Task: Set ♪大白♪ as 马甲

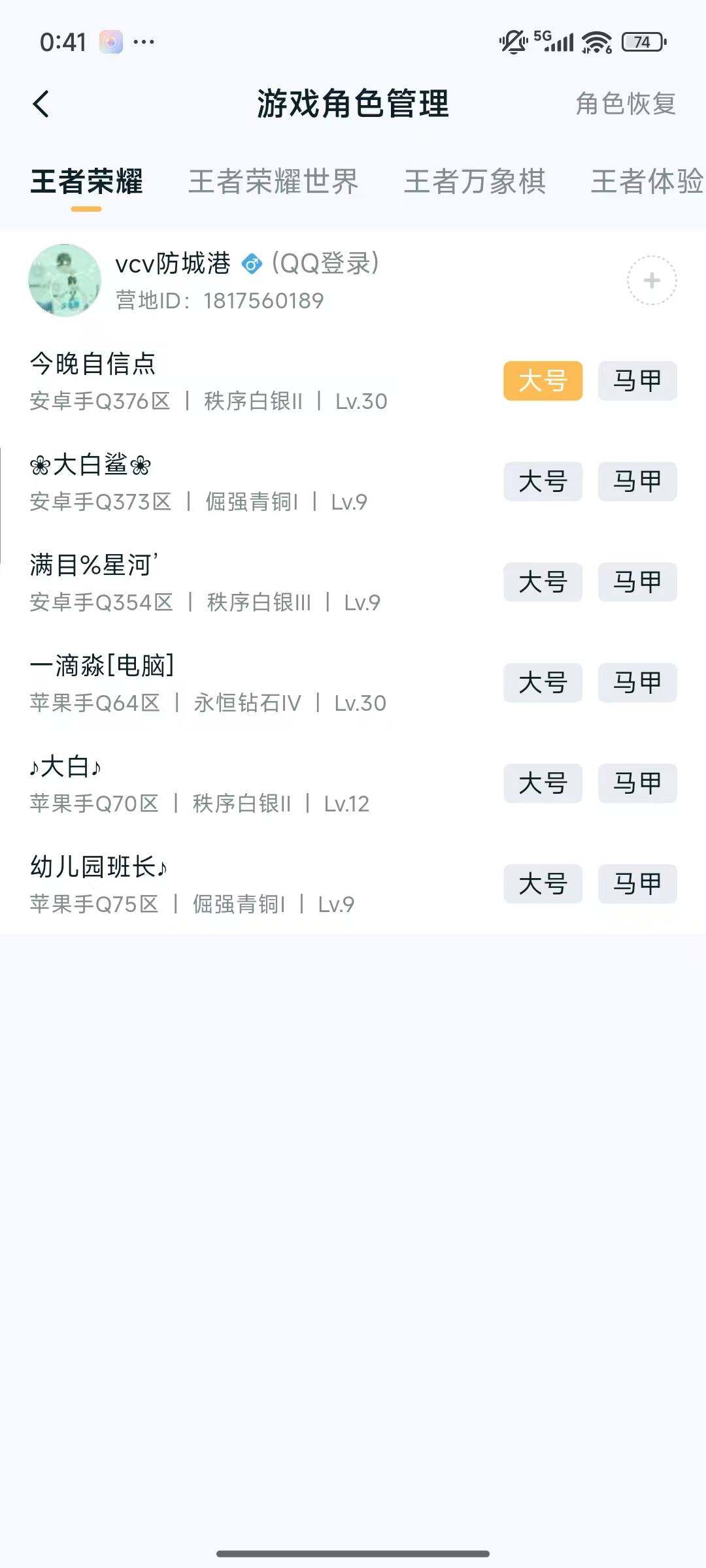Action: (637, 784)
